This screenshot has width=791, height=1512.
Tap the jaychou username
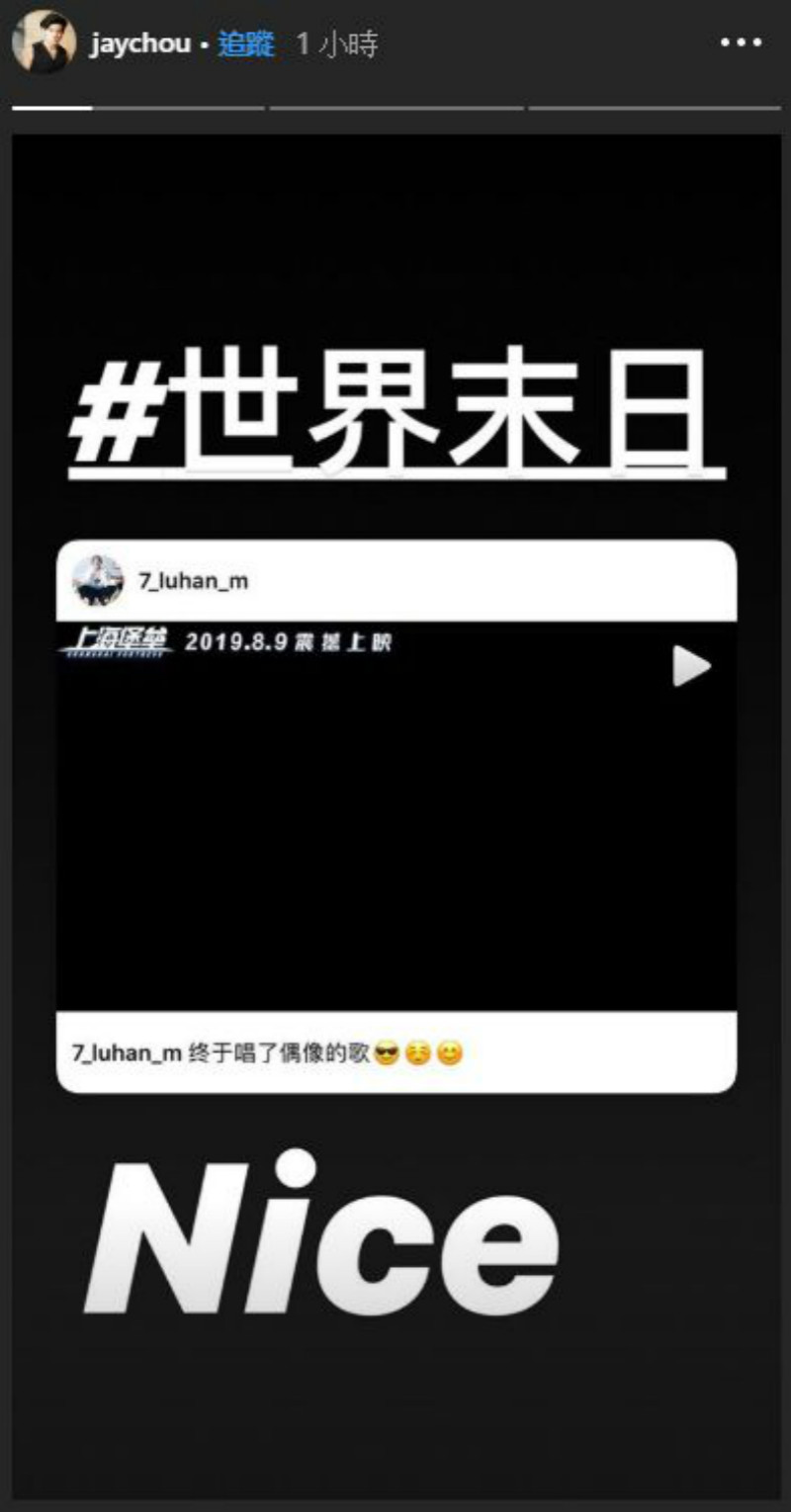click(139, 44)
